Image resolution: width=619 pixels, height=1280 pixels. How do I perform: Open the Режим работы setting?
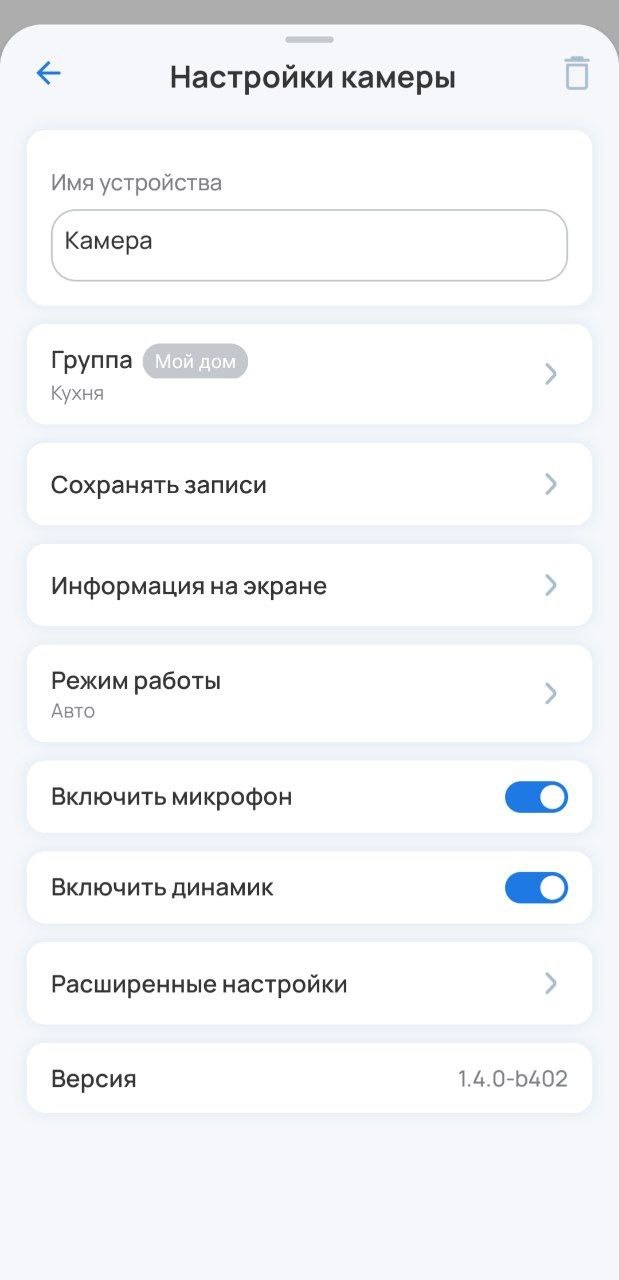pyautogui.click(x=308, y=693)
